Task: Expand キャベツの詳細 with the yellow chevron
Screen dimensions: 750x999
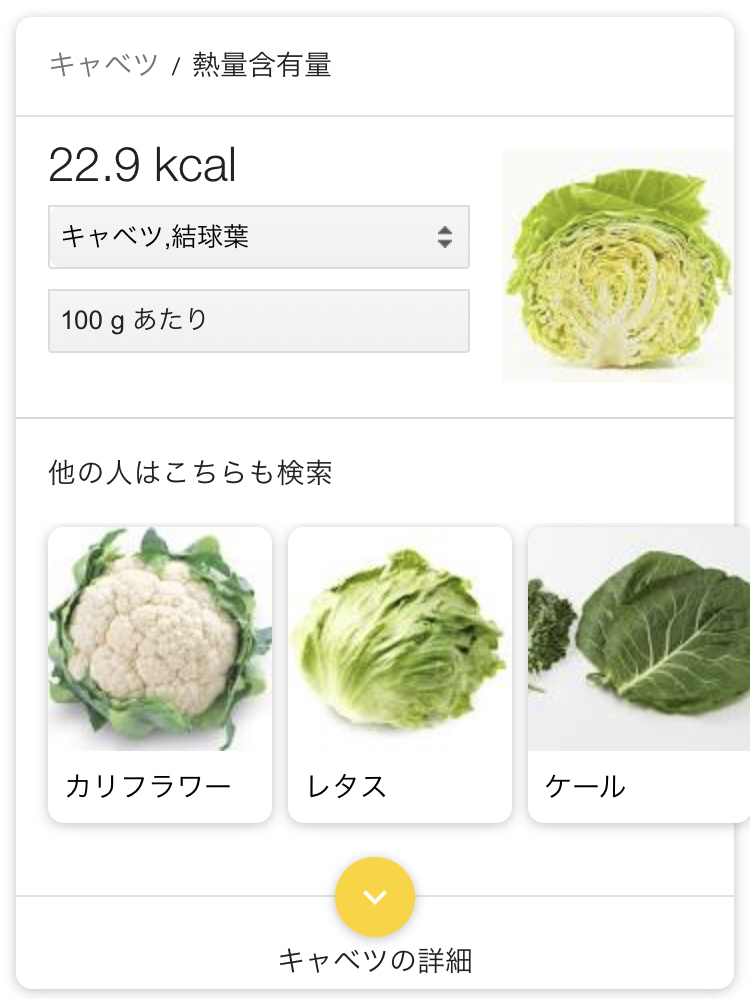Action: [x=375, y=897]
